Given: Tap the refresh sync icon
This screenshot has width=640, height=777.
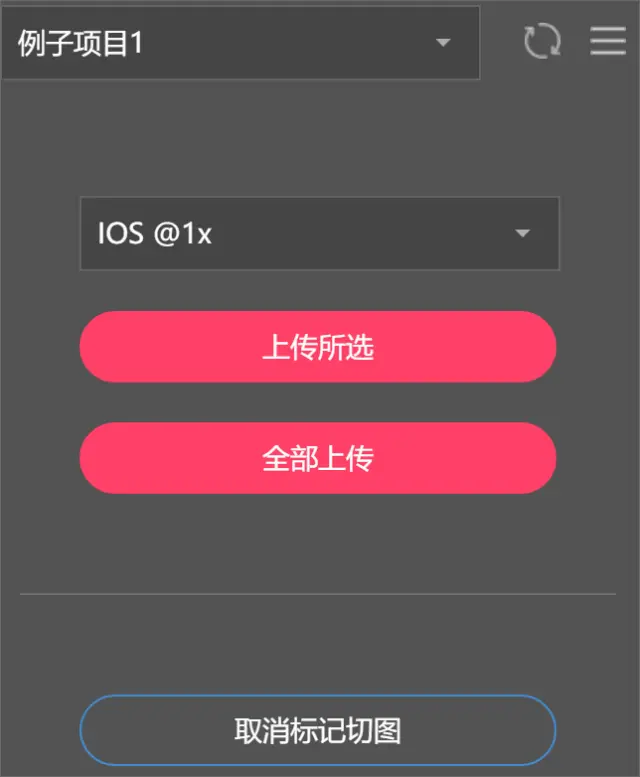Looking at the screenshot, I should coord(542,41).
